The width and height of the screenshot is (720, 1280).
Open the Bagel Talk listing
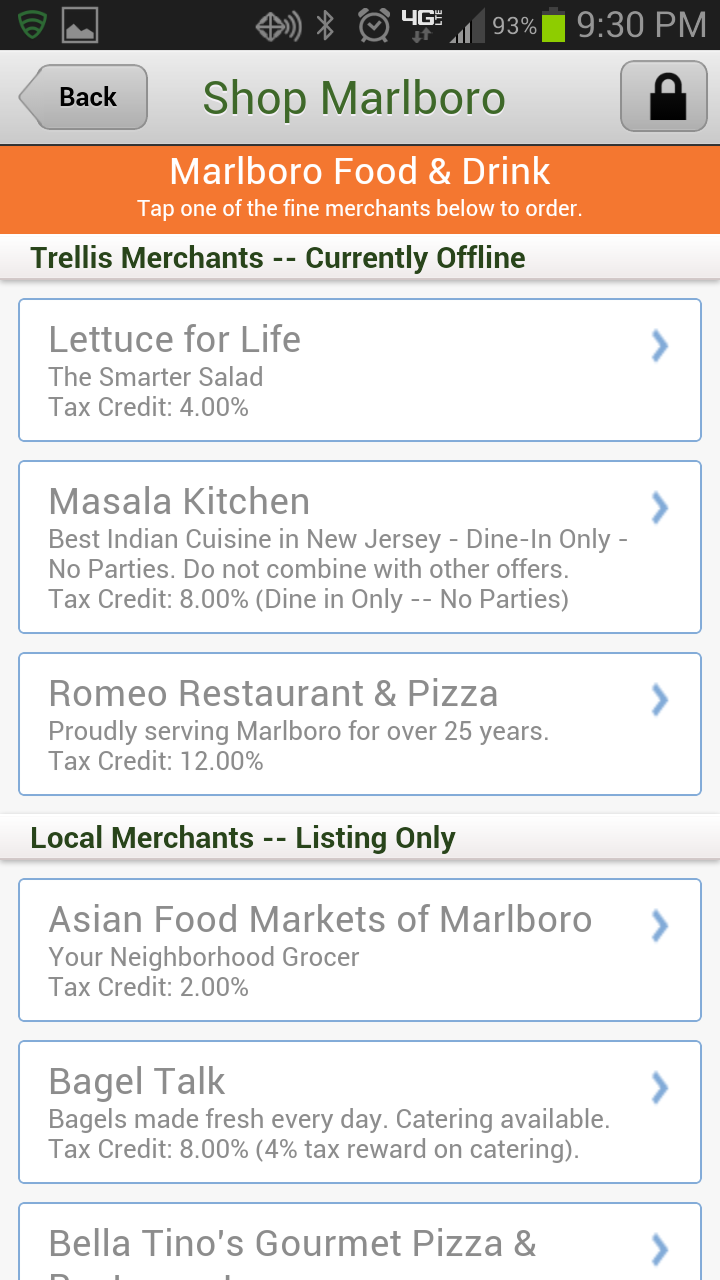pyautogui.click(x=360, y=1112)
